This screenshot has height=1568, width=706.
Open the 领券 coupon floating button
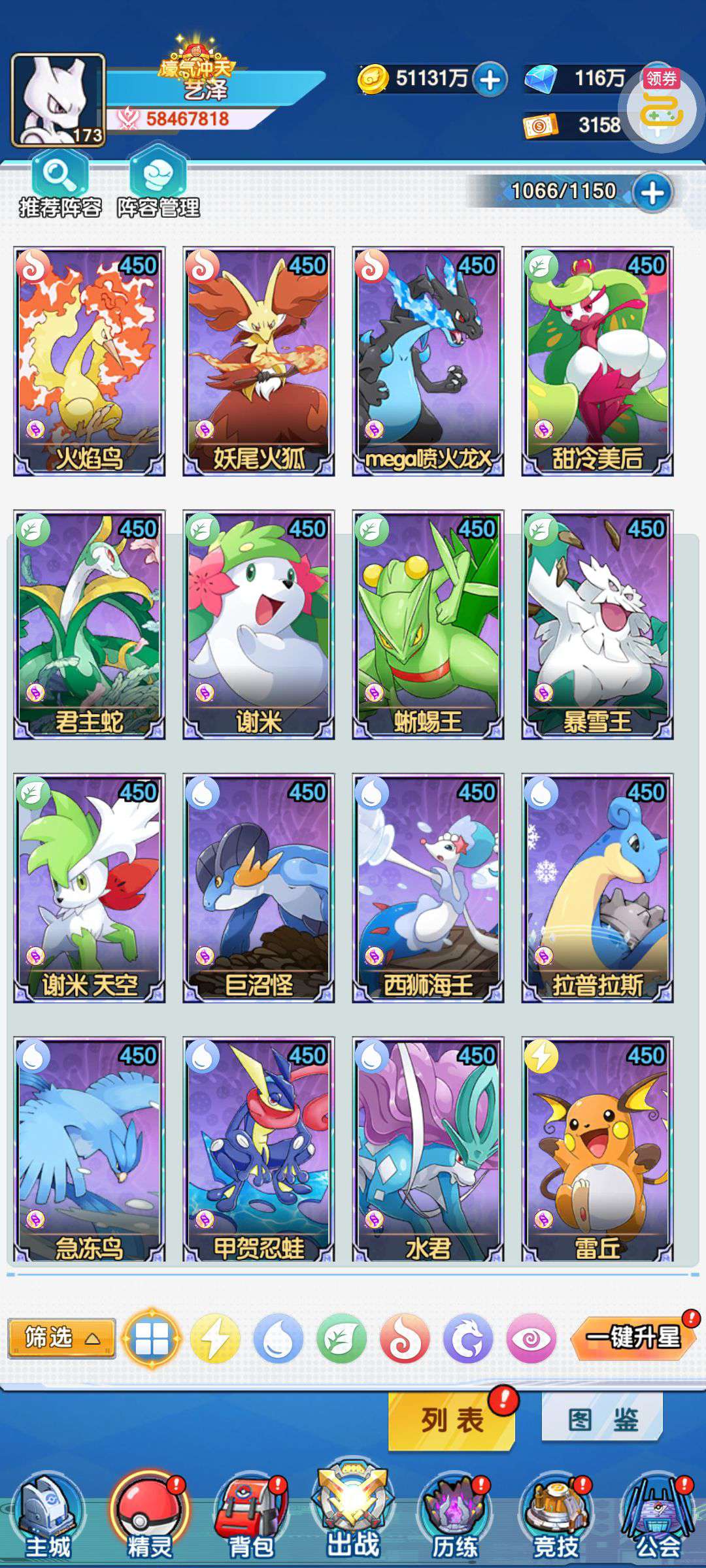tap(661, 109)
